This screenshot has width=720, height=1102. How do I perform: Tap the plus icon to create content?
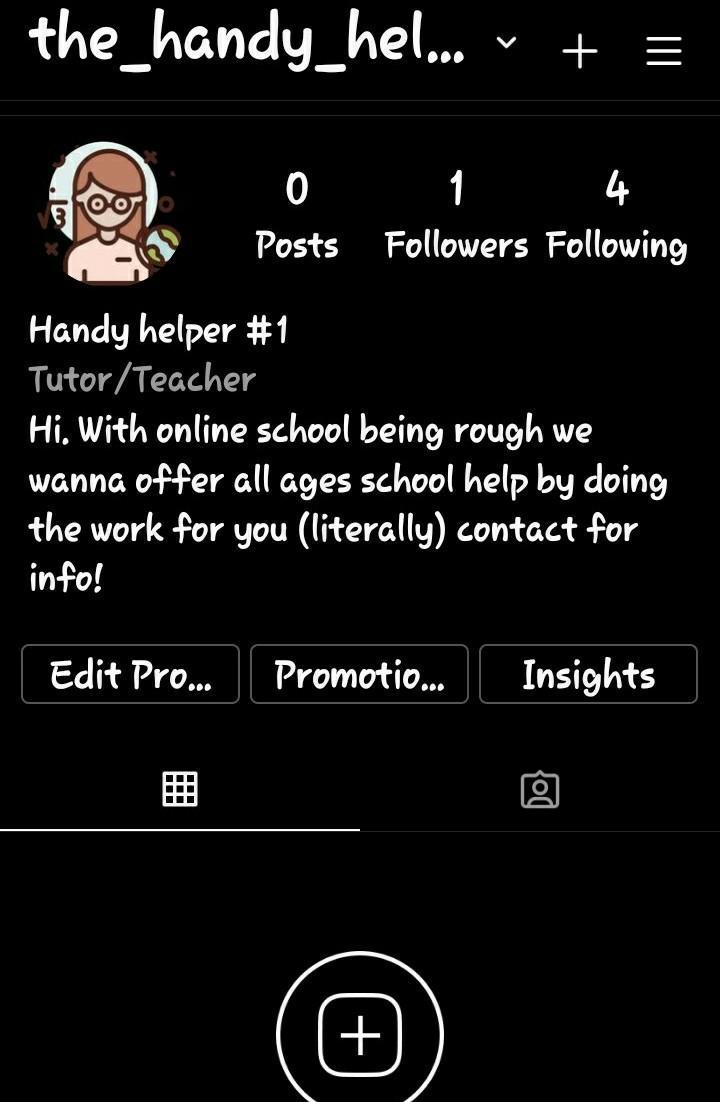(x=580, y=51)
